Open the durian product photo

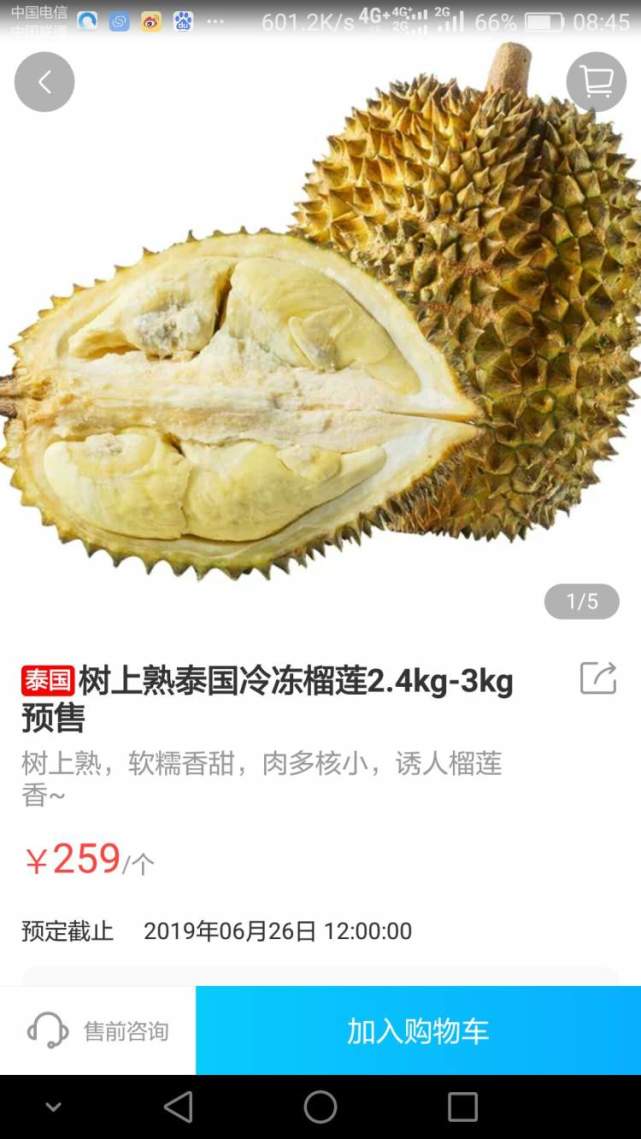coord(320,330)
